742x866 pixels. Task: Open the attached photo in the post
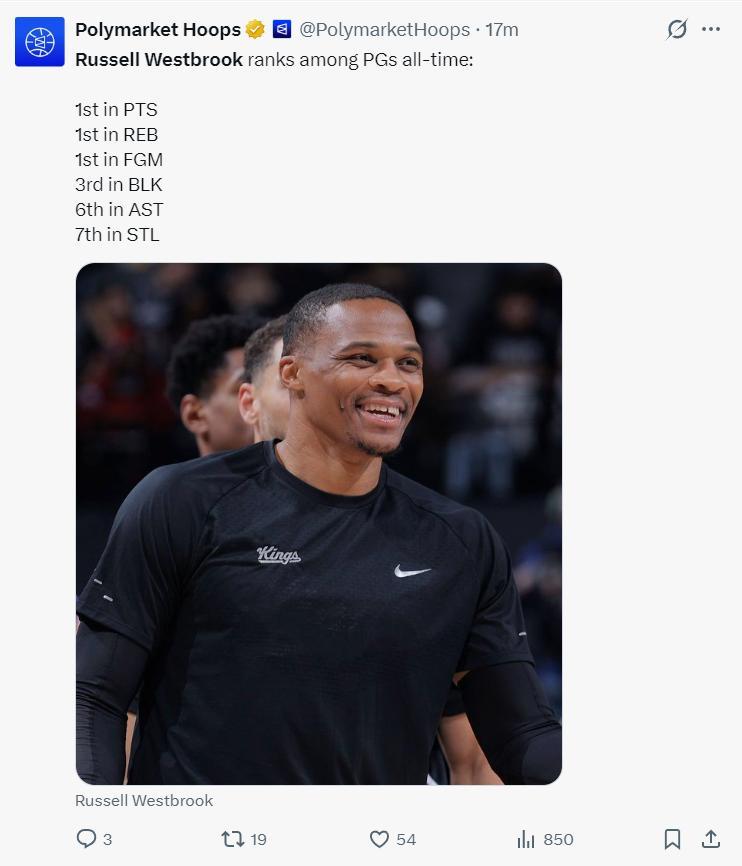tap(318, 523)
